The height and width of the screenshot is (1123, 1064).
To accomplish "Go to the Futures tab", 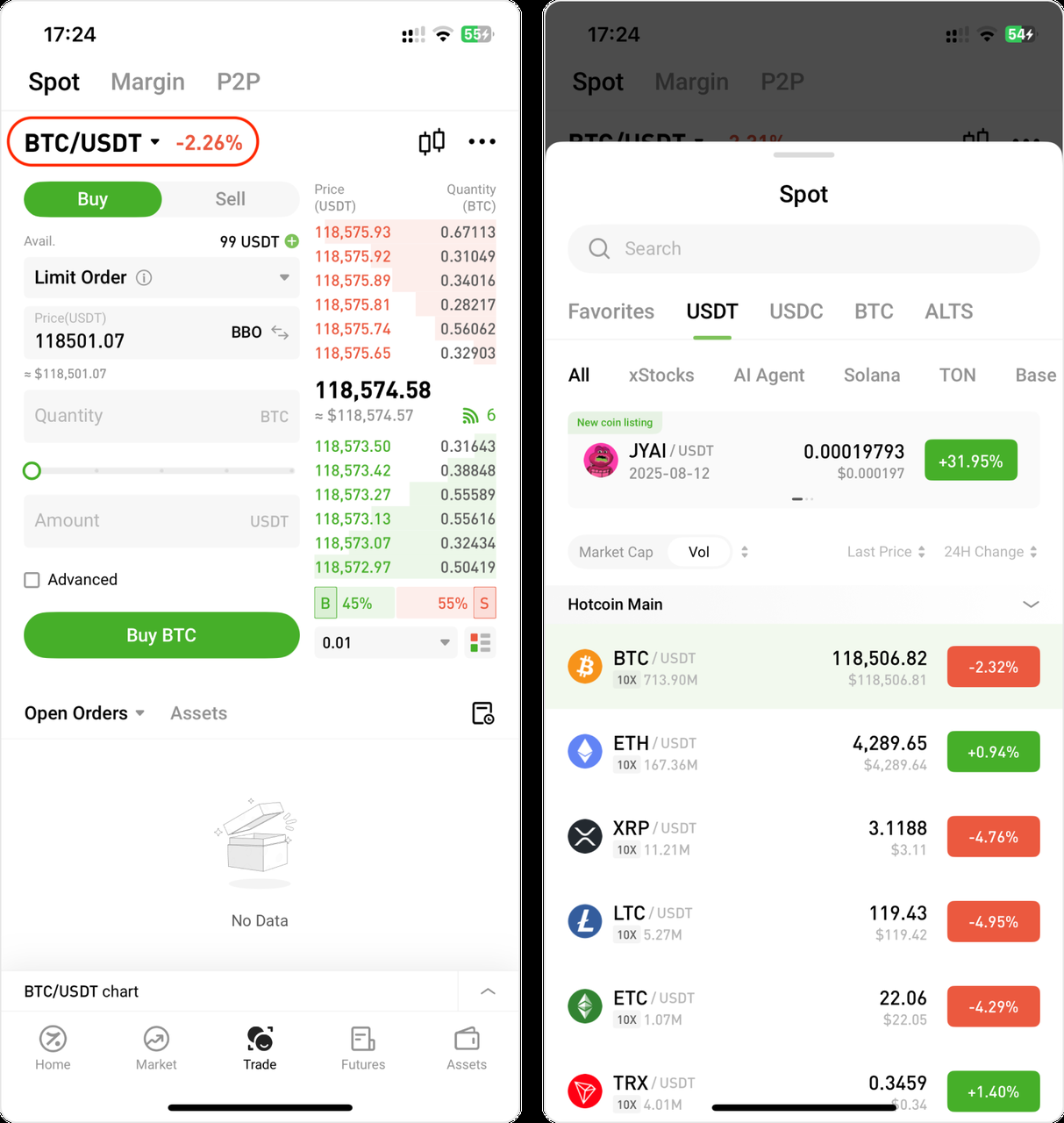I will pyautogui.click(x=363, y=1048).
